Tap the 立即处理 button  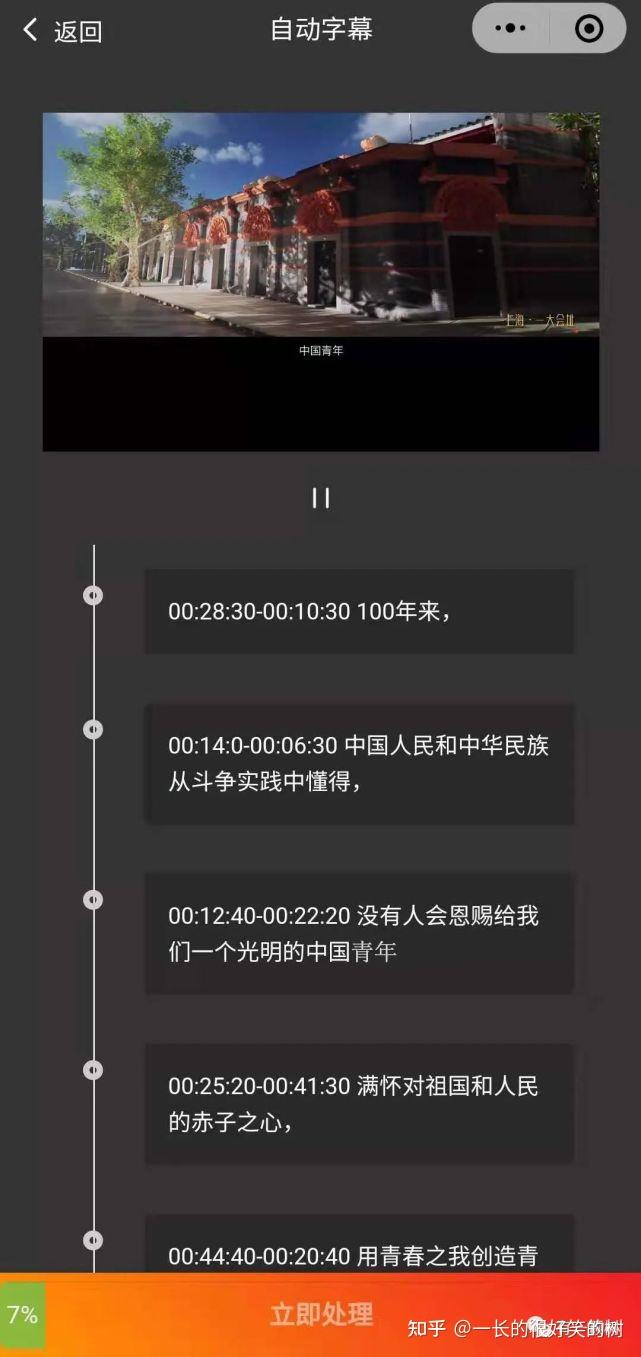321,1314
